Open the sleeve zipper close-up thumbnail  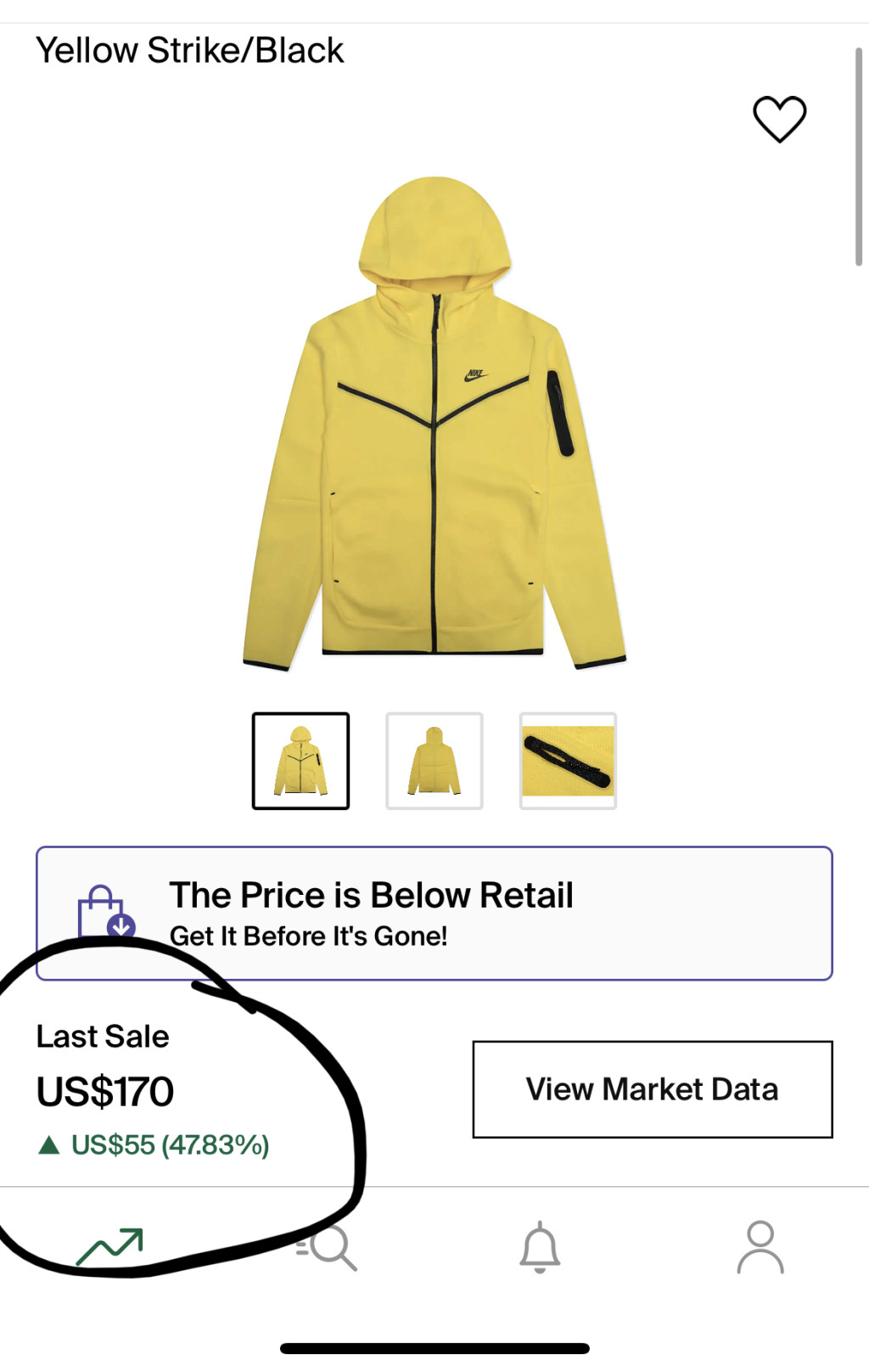click(568, 761)
